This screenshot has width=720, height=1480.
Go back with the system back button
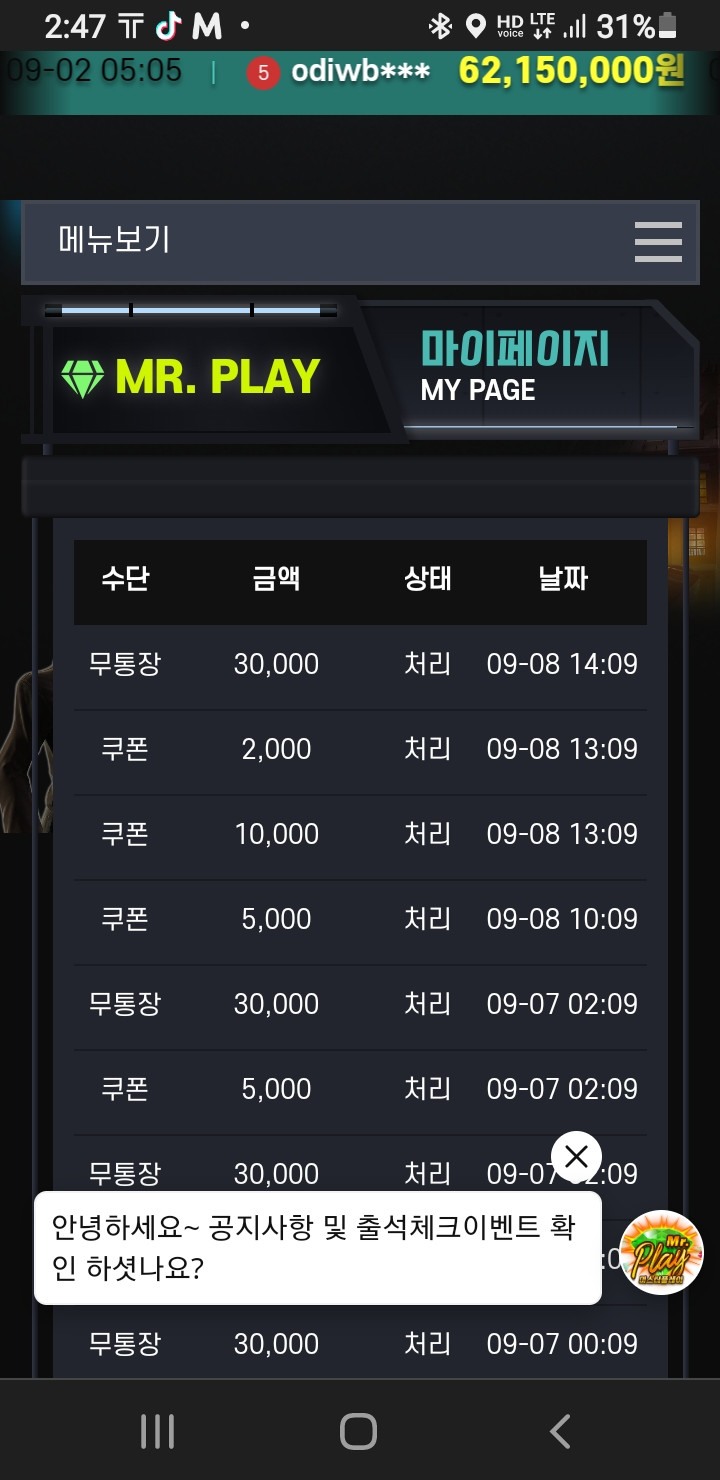[560, 1431]
